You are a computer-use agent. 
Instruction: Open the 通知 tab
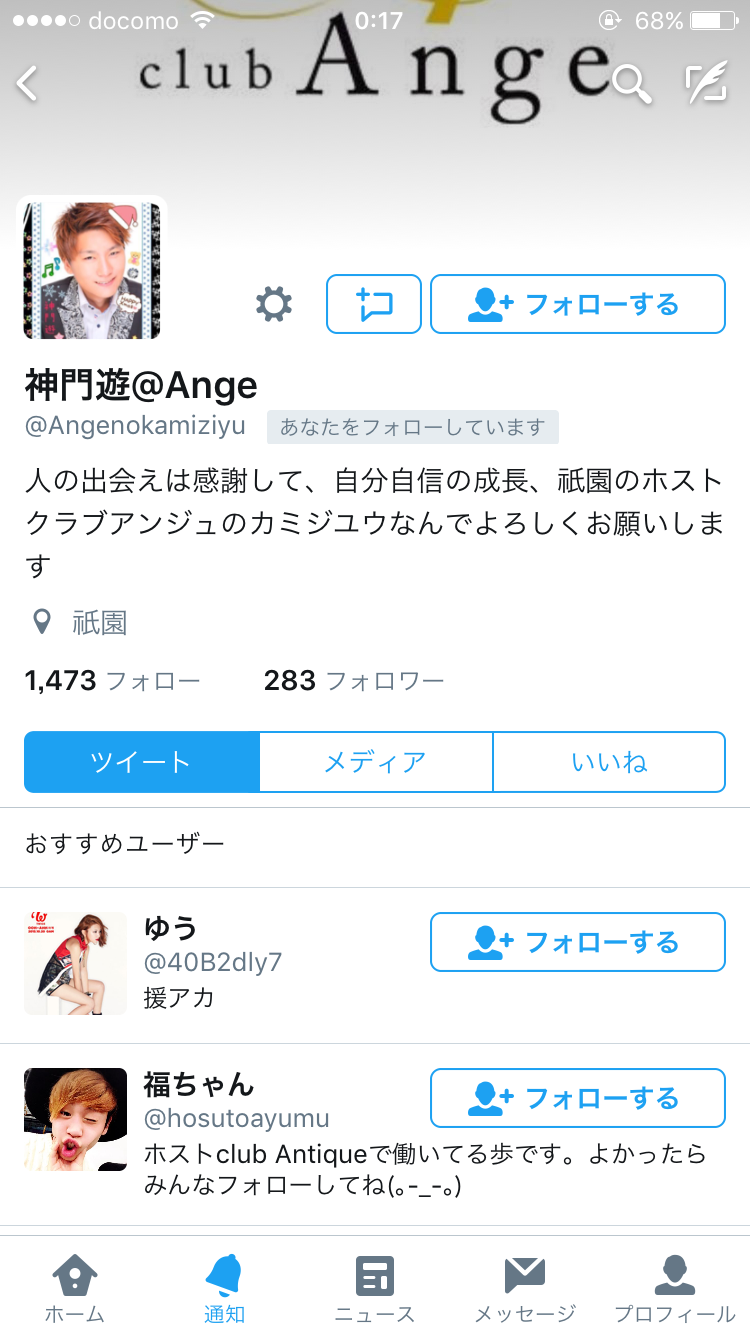click(224, 1288)
